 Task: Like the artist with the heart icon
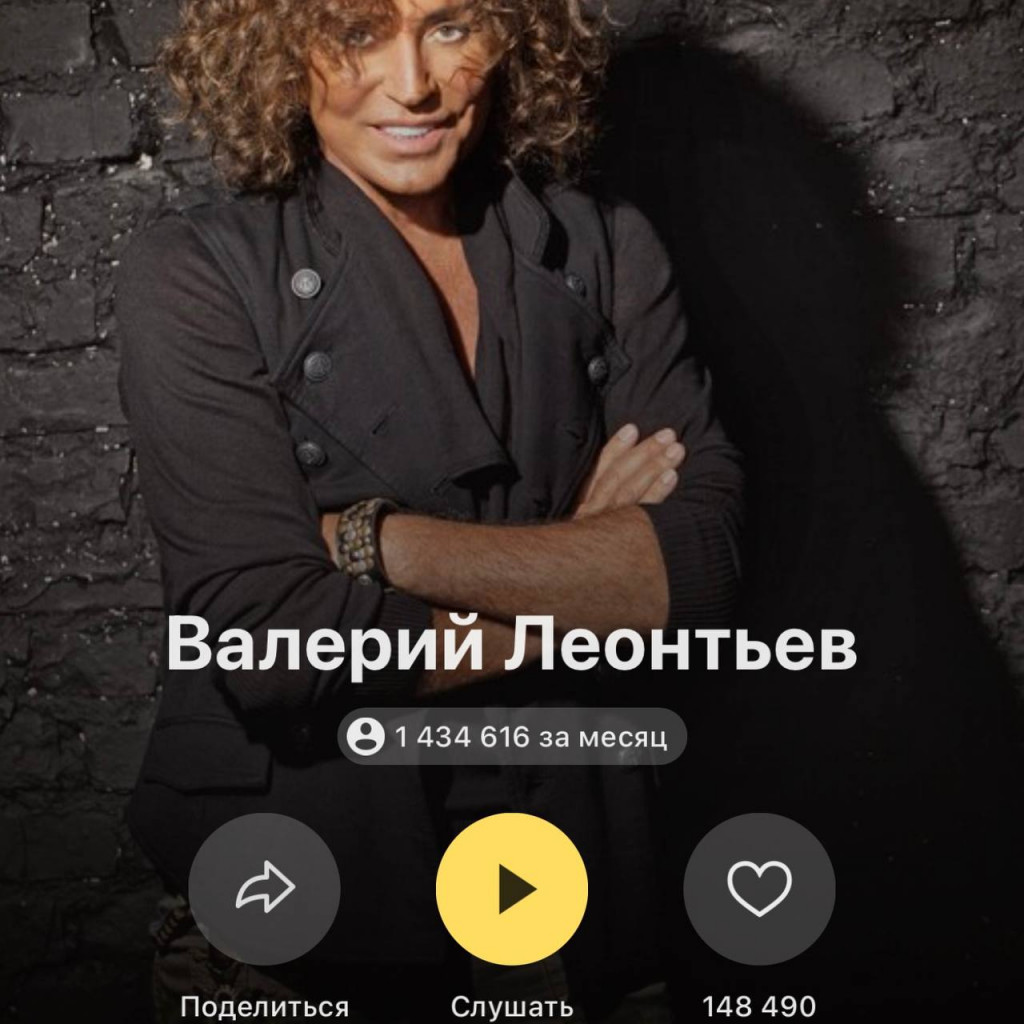coord(759,888)
